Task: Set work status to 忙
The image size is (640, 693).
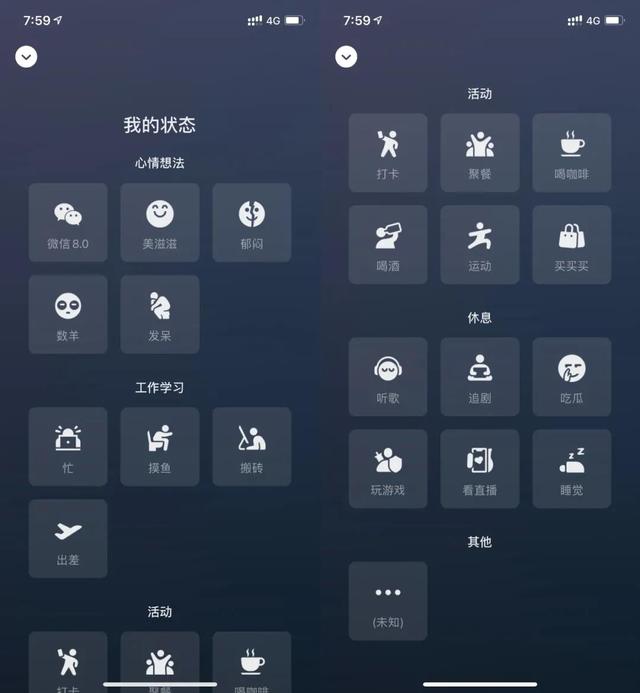Action: [68, 446]
